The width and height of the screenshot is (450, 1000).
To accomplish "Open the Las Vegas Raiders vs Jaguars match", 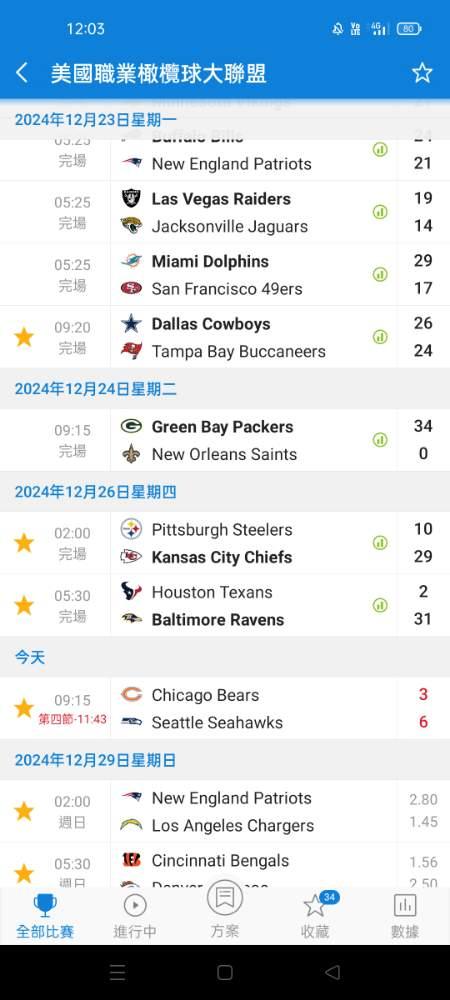I will click(225, 212).
